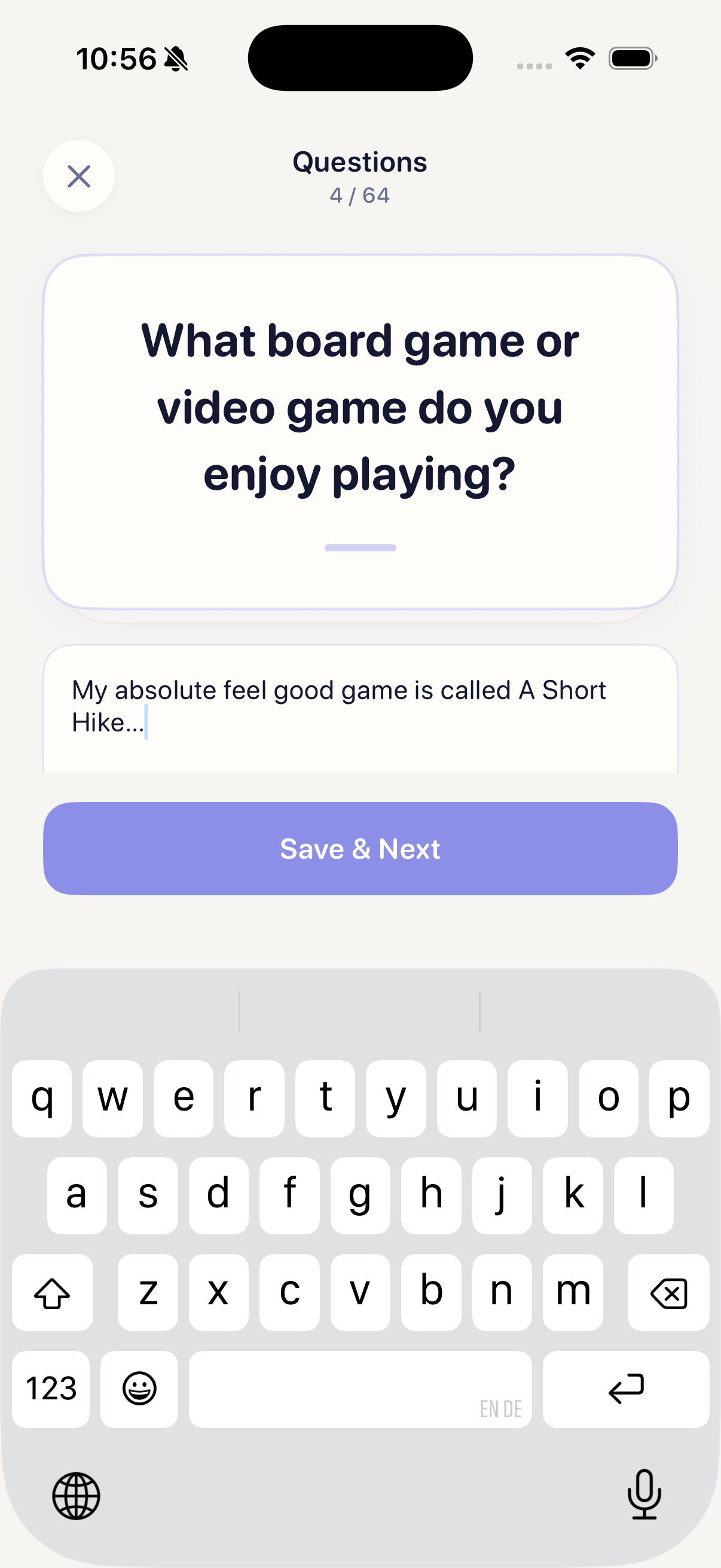Screen dimensions: 721x1568
Task: Open the emoji keyboard
Action: coord(139,1389)
